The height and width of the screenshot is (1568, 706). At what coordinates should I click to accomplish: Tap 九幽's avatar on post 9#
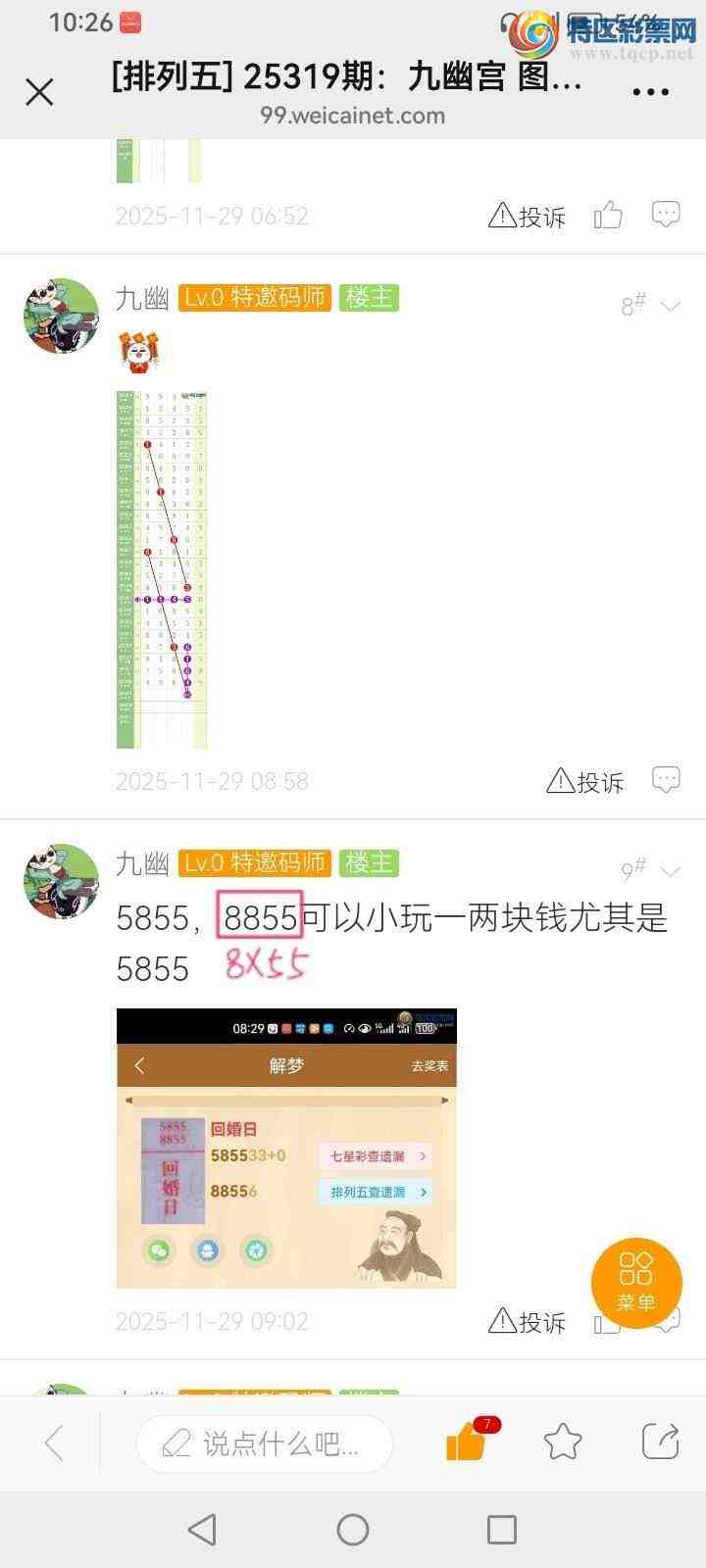[60, 880]
